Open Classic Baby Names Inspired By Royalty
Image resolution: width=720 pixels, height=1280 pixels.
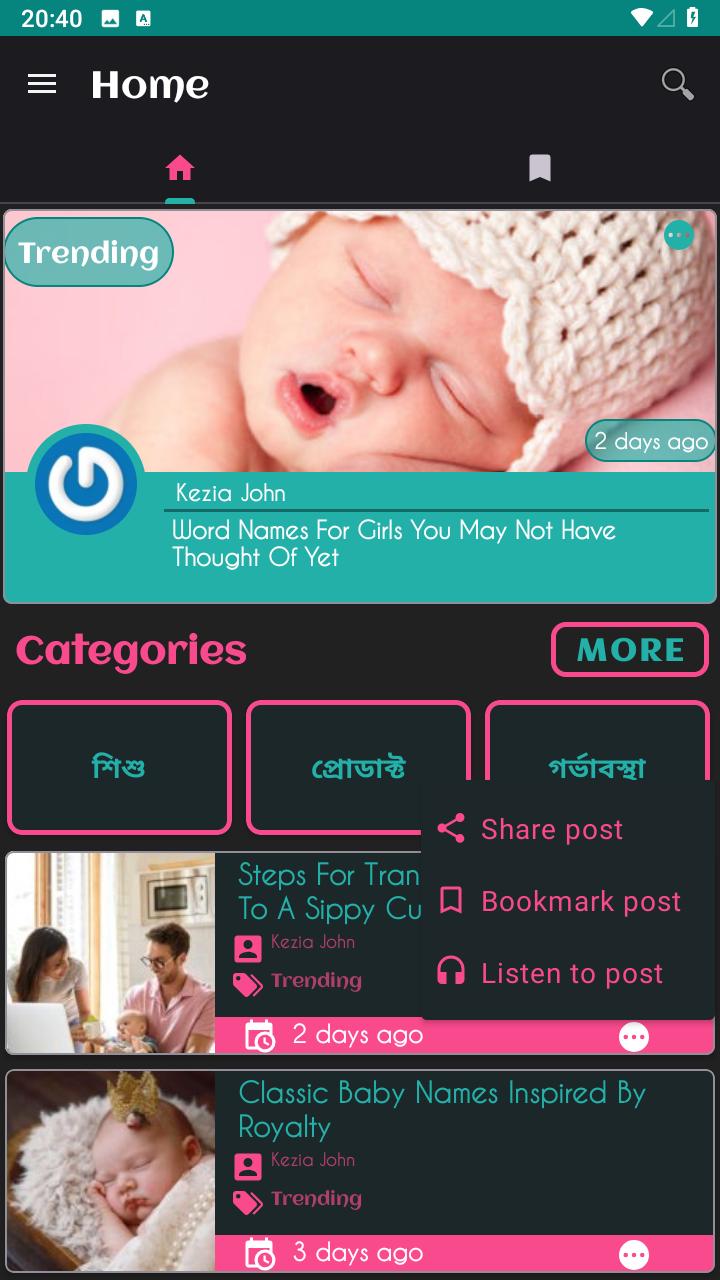point(441,1110)
